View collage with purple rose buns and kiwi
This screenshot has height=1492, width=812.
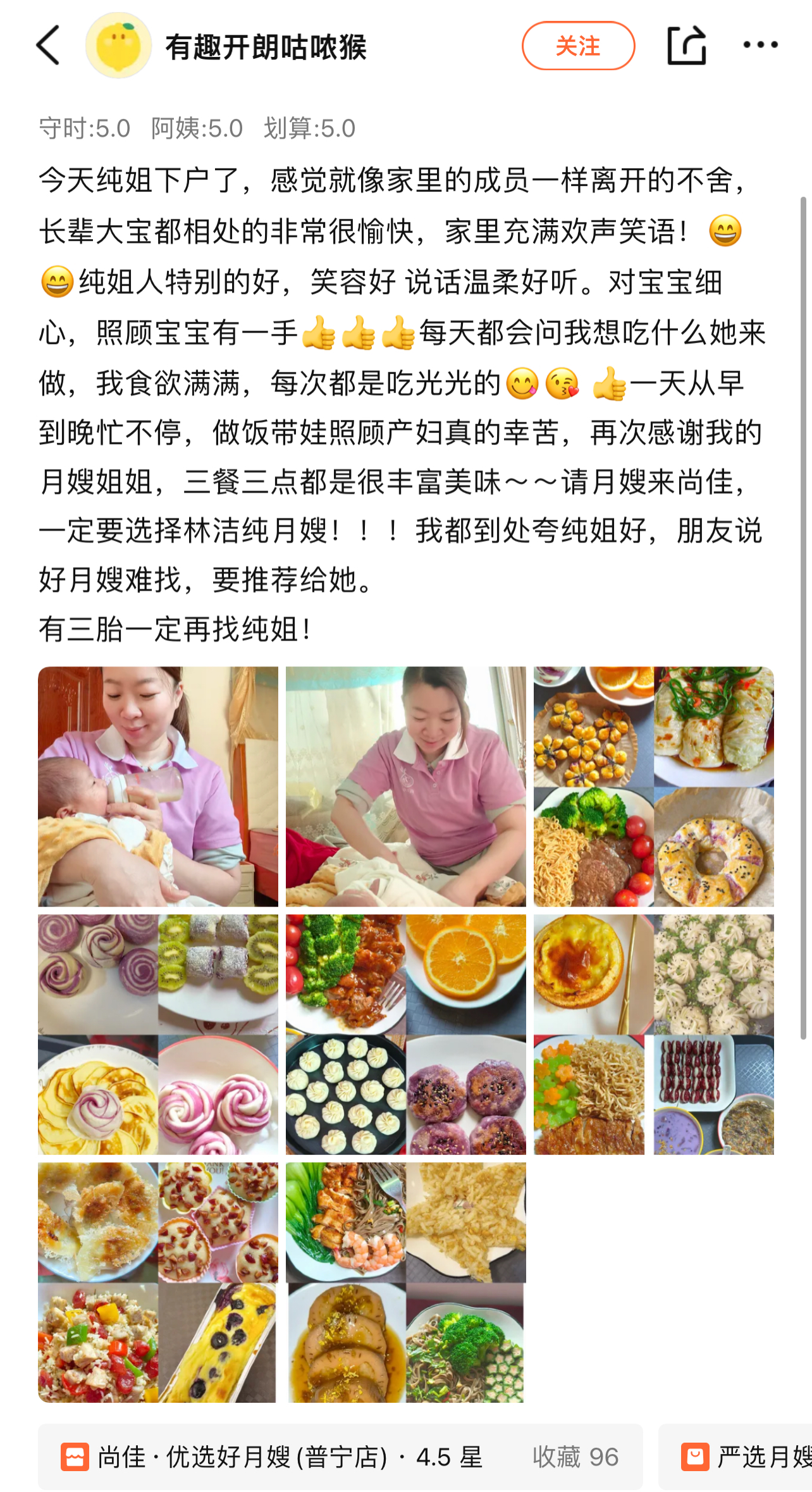[x=158, y=1035]
